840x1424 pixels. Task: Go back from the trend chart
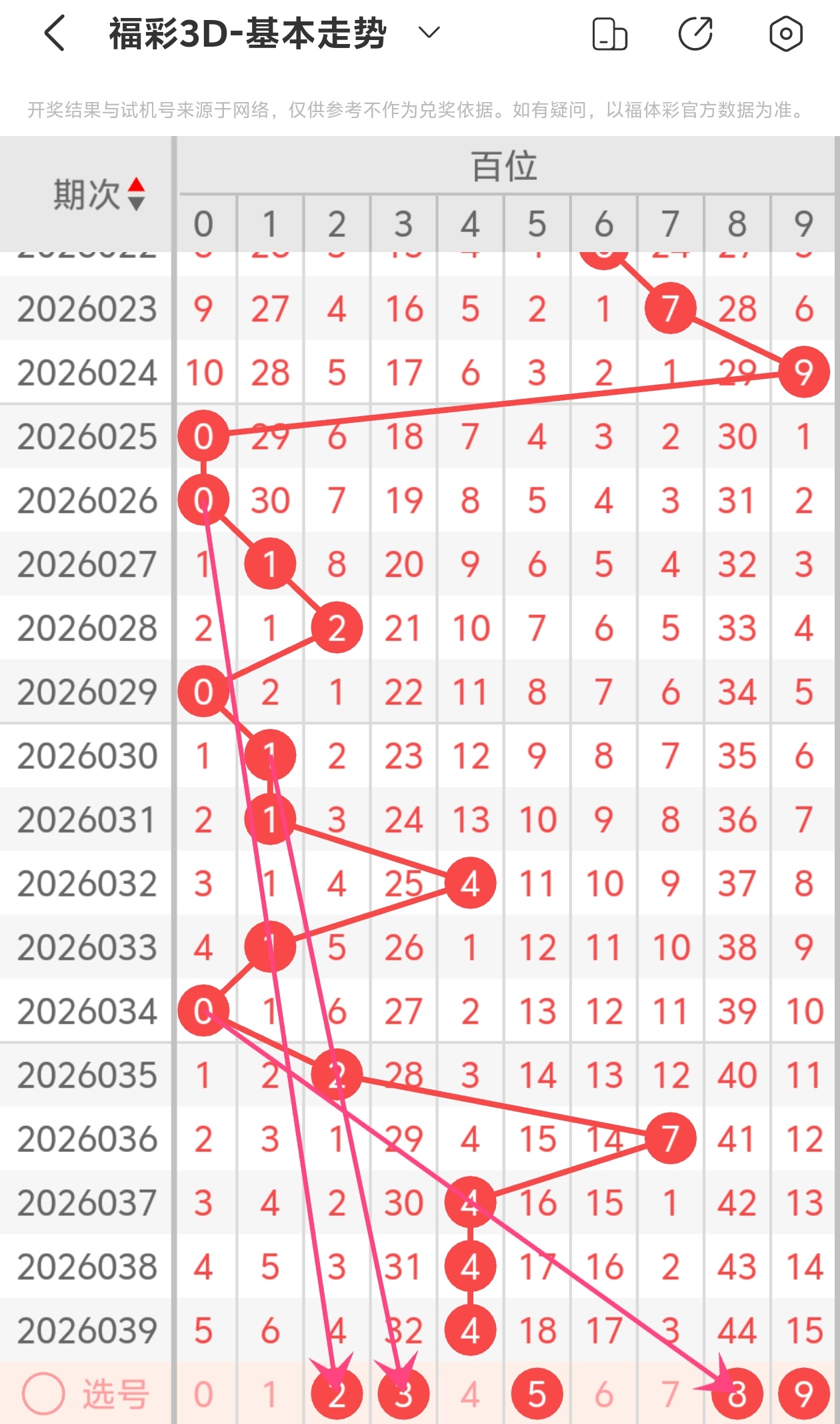(55, 33)
